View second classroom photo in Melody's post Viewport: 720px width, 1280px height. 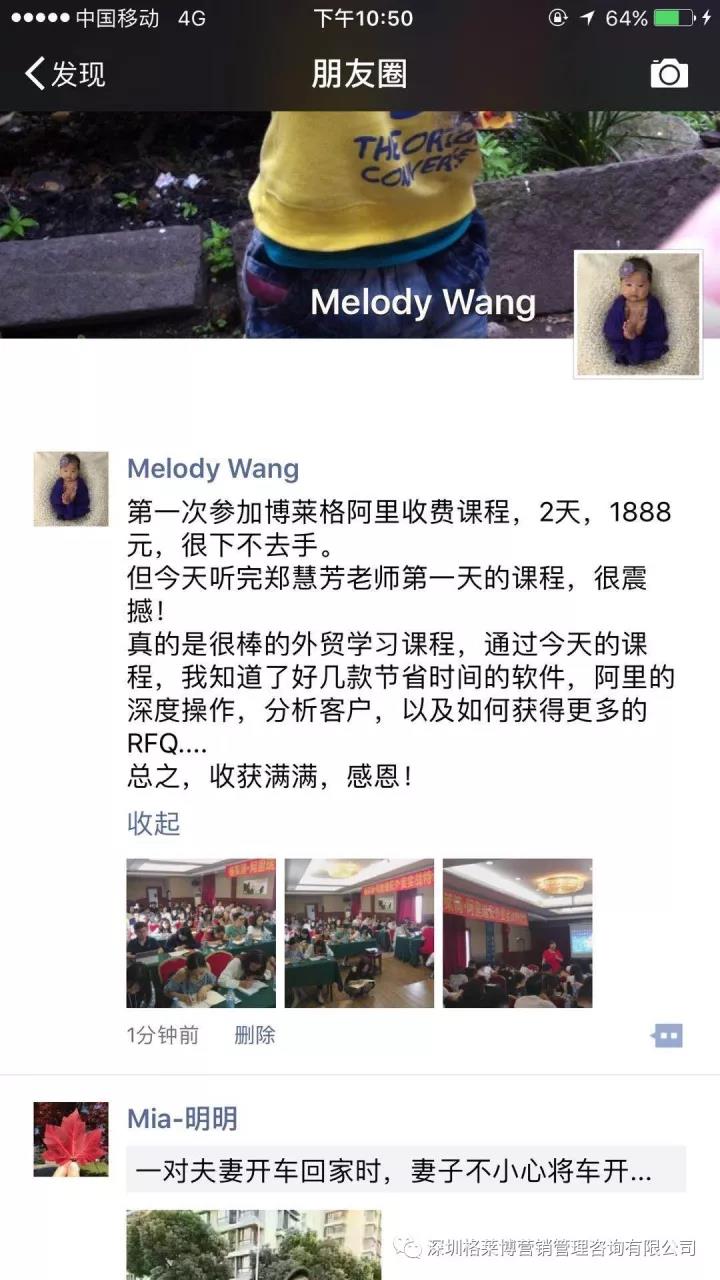click(359, 932)
